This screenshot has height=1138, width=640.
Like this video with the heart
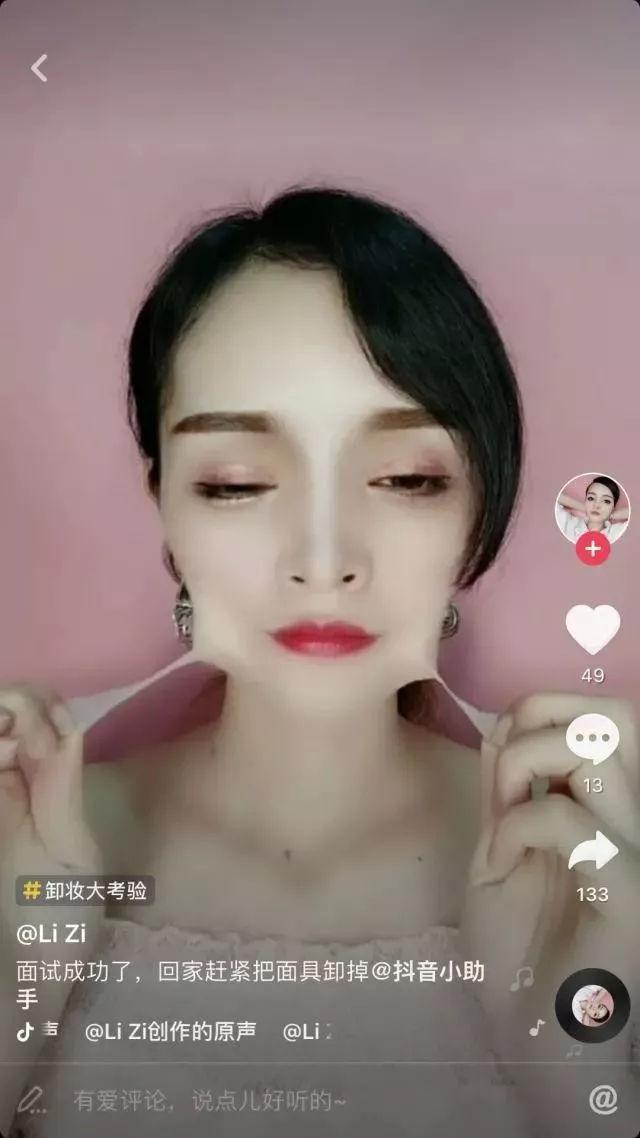(x=592, y=630)
